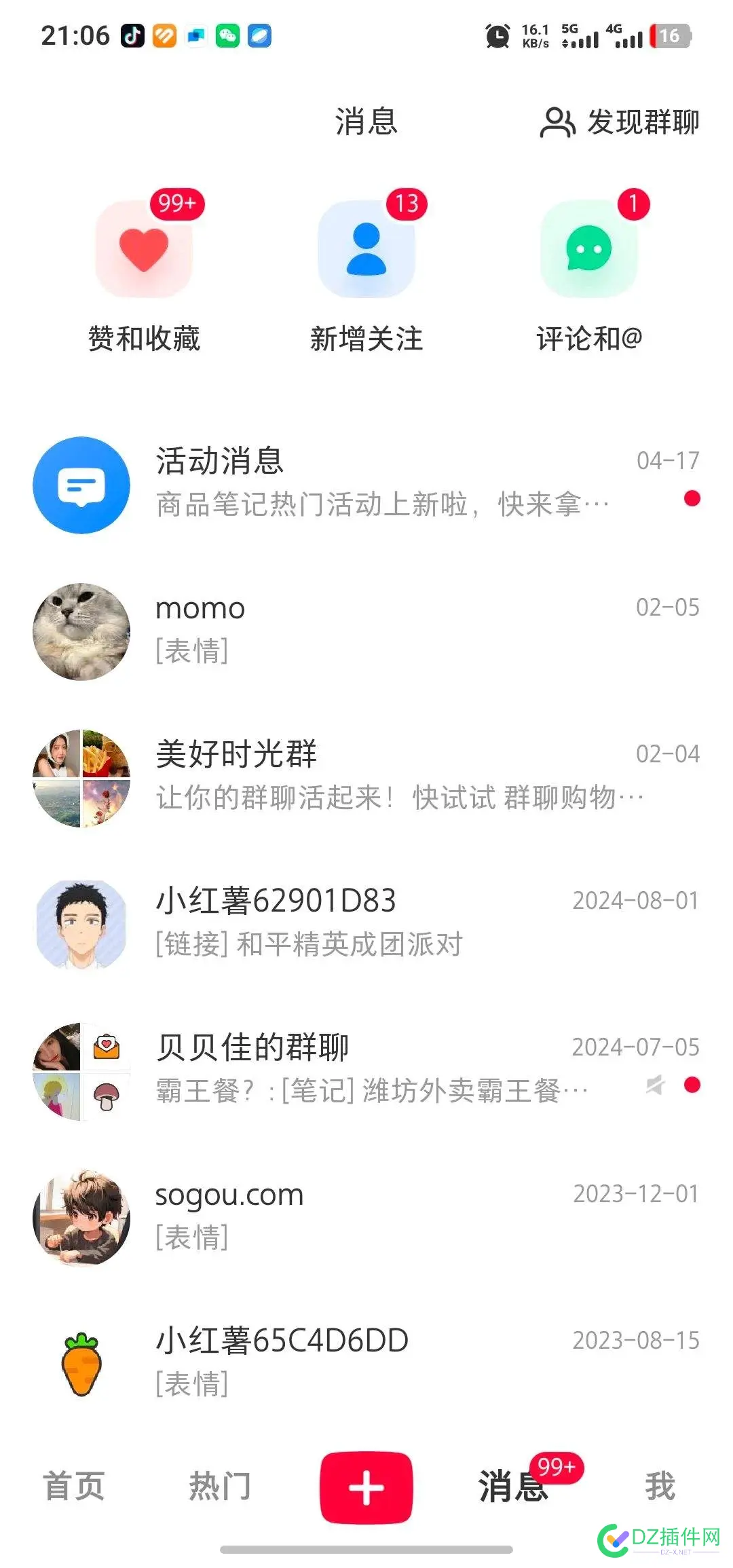This screenshot has width=733, height=1568.
Task: Tap the carrot avatar of 小红薯65C4D6DD
Action: tap(81, 1361)
